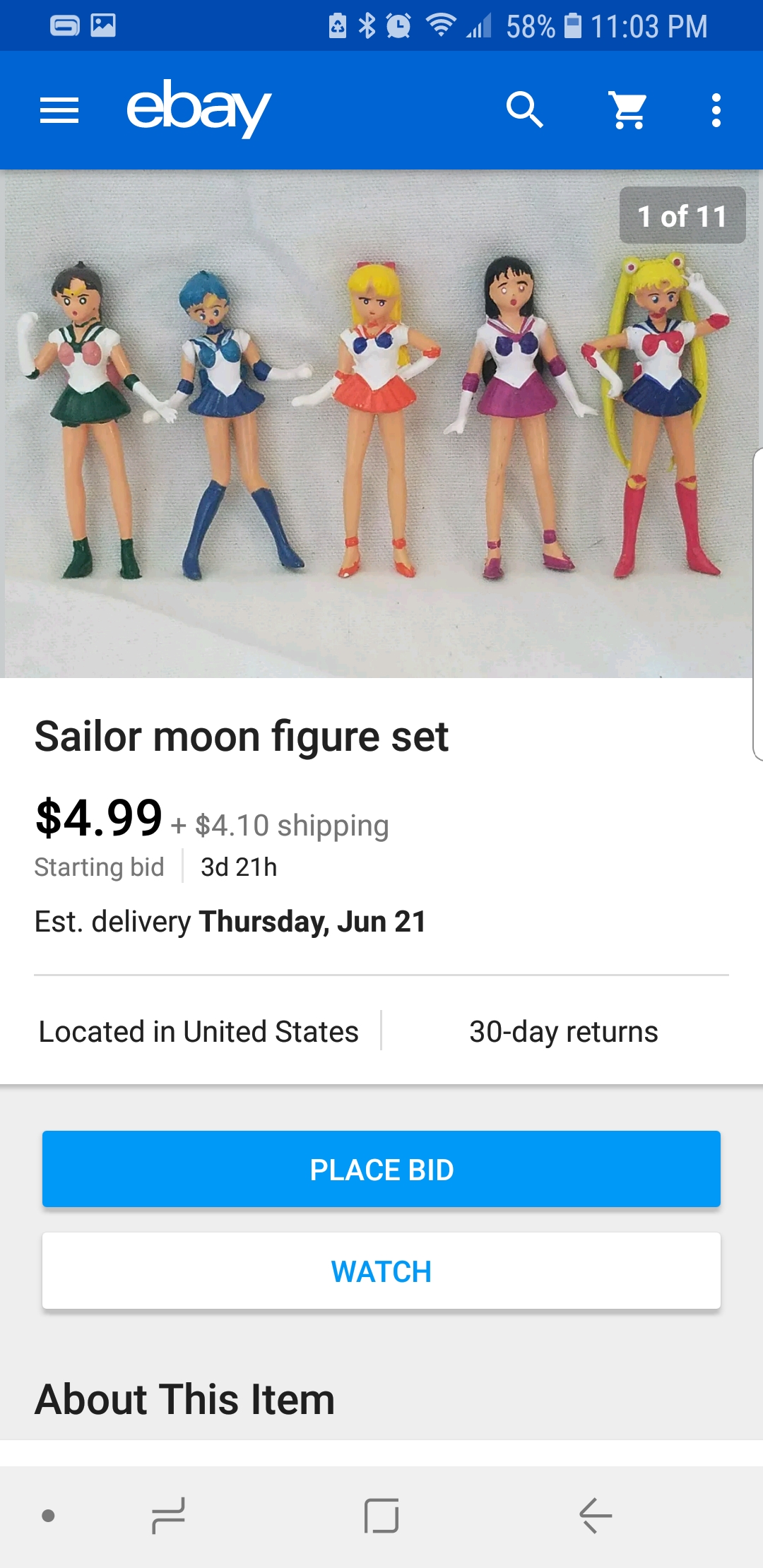The height and width of the screenshot is (1568, 763).
Task: Go back using system back arrow
Action: 596,1516
